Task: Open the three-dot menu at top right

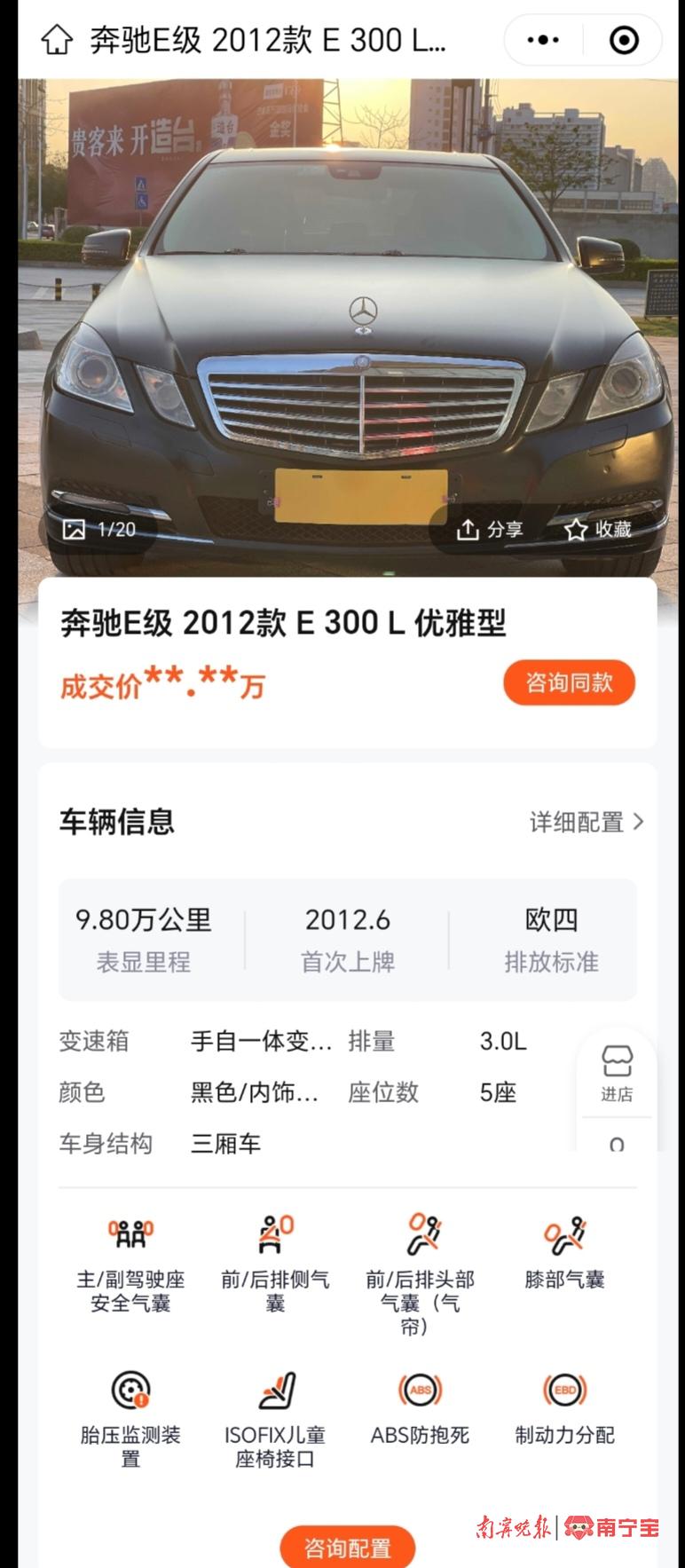Action: click(x=541, y=39)
